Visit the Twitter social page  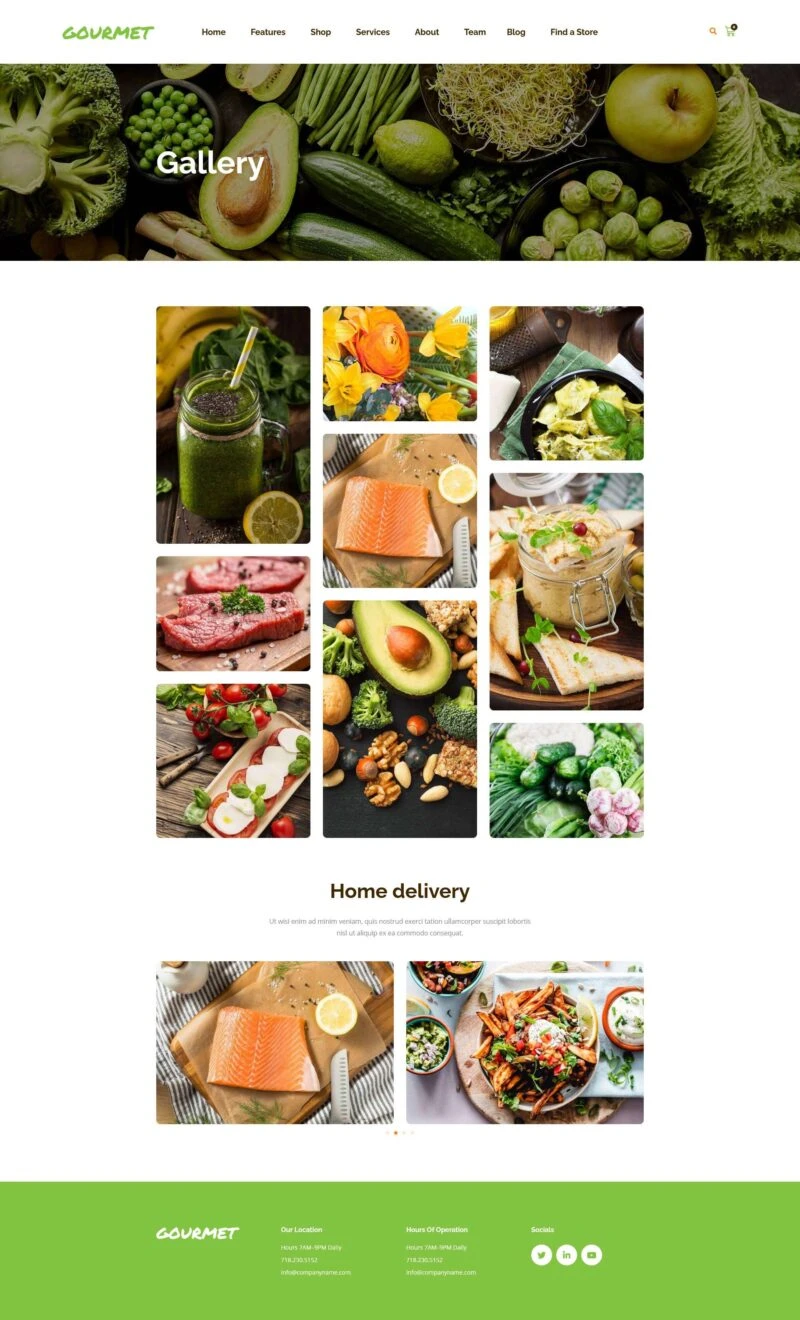(542, 1255)
